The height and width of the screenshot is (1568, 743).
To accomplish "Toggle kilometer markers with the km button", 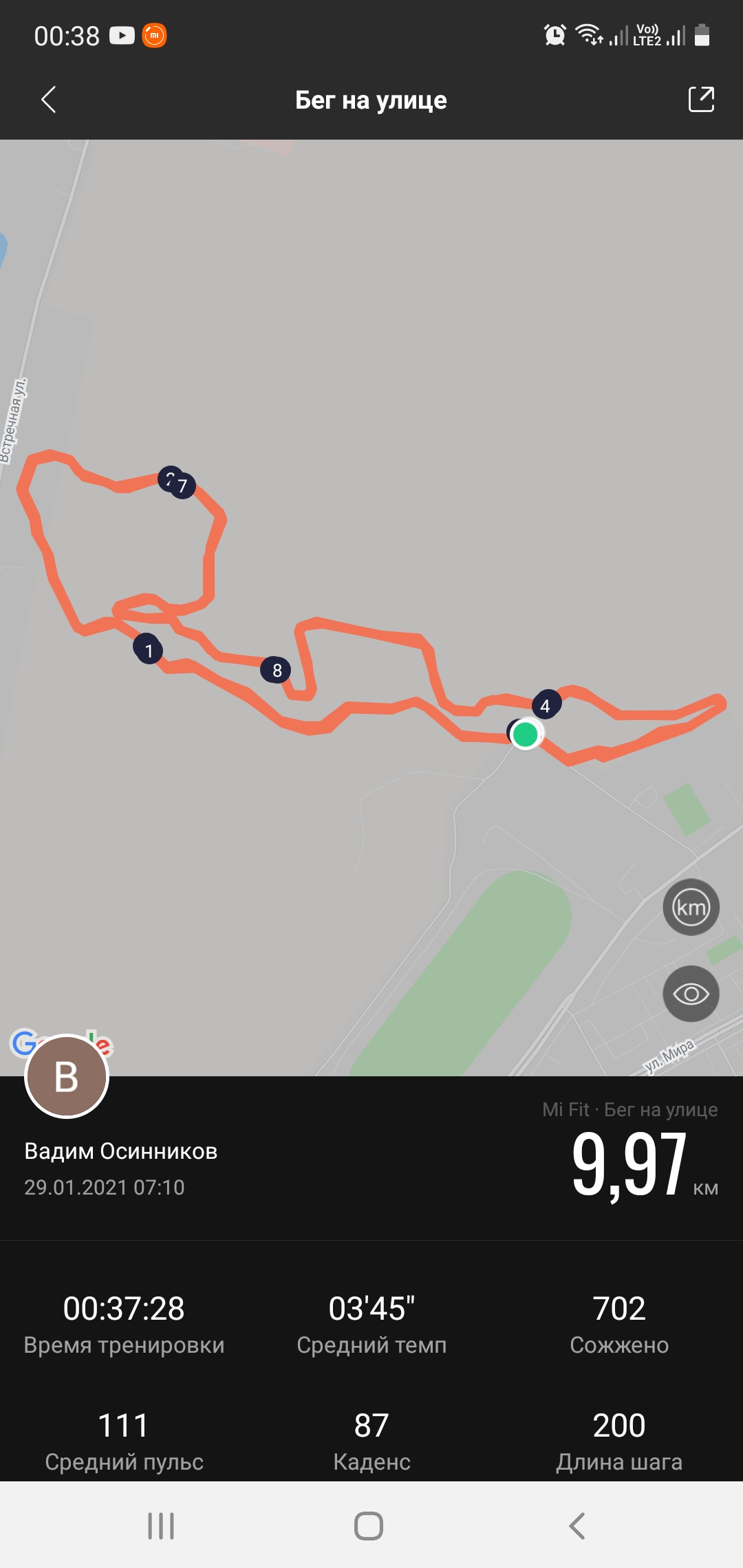I will (691, 907).
